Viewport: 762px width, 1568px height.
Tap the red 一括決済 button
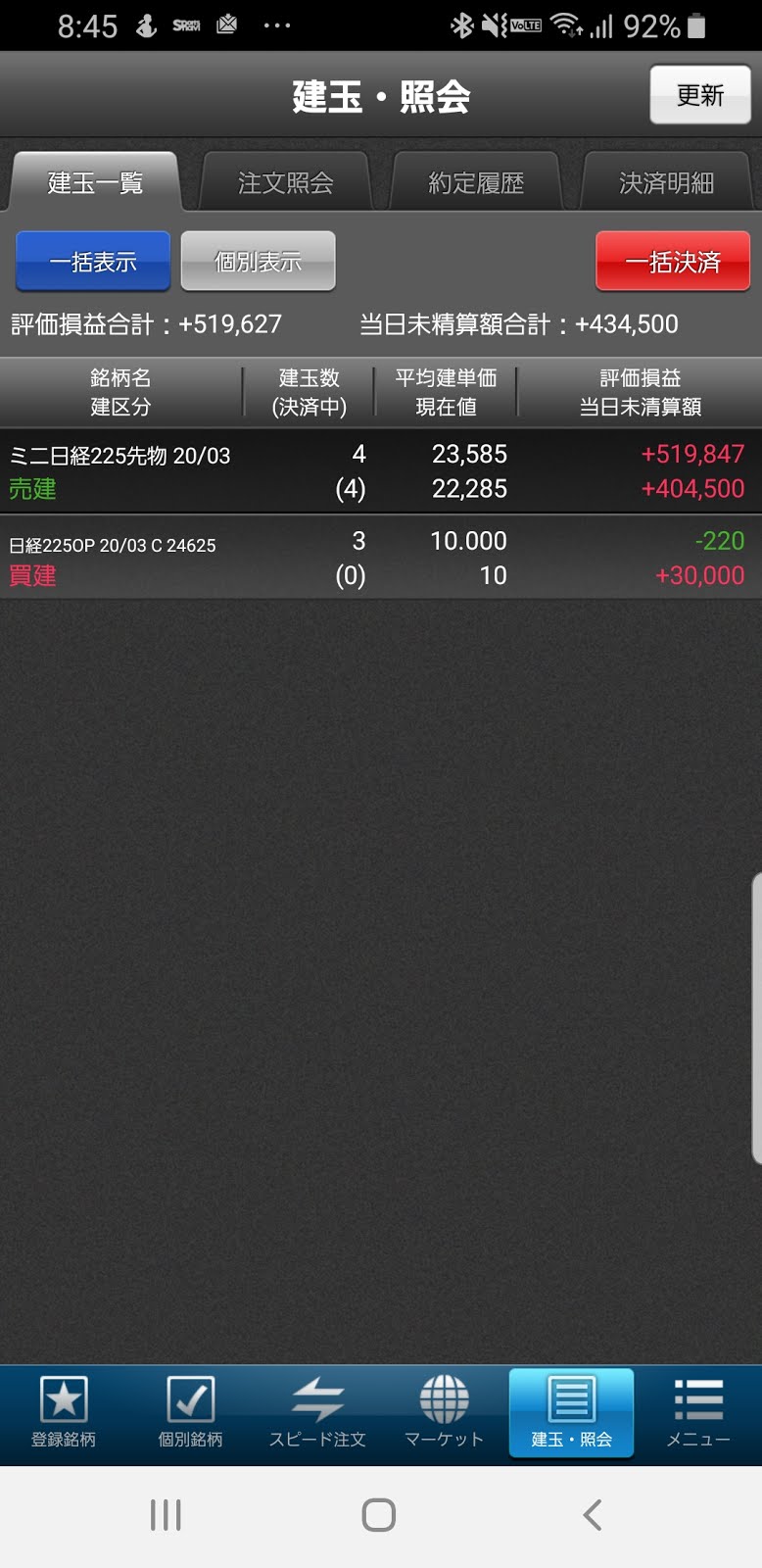tap(673, 262)
